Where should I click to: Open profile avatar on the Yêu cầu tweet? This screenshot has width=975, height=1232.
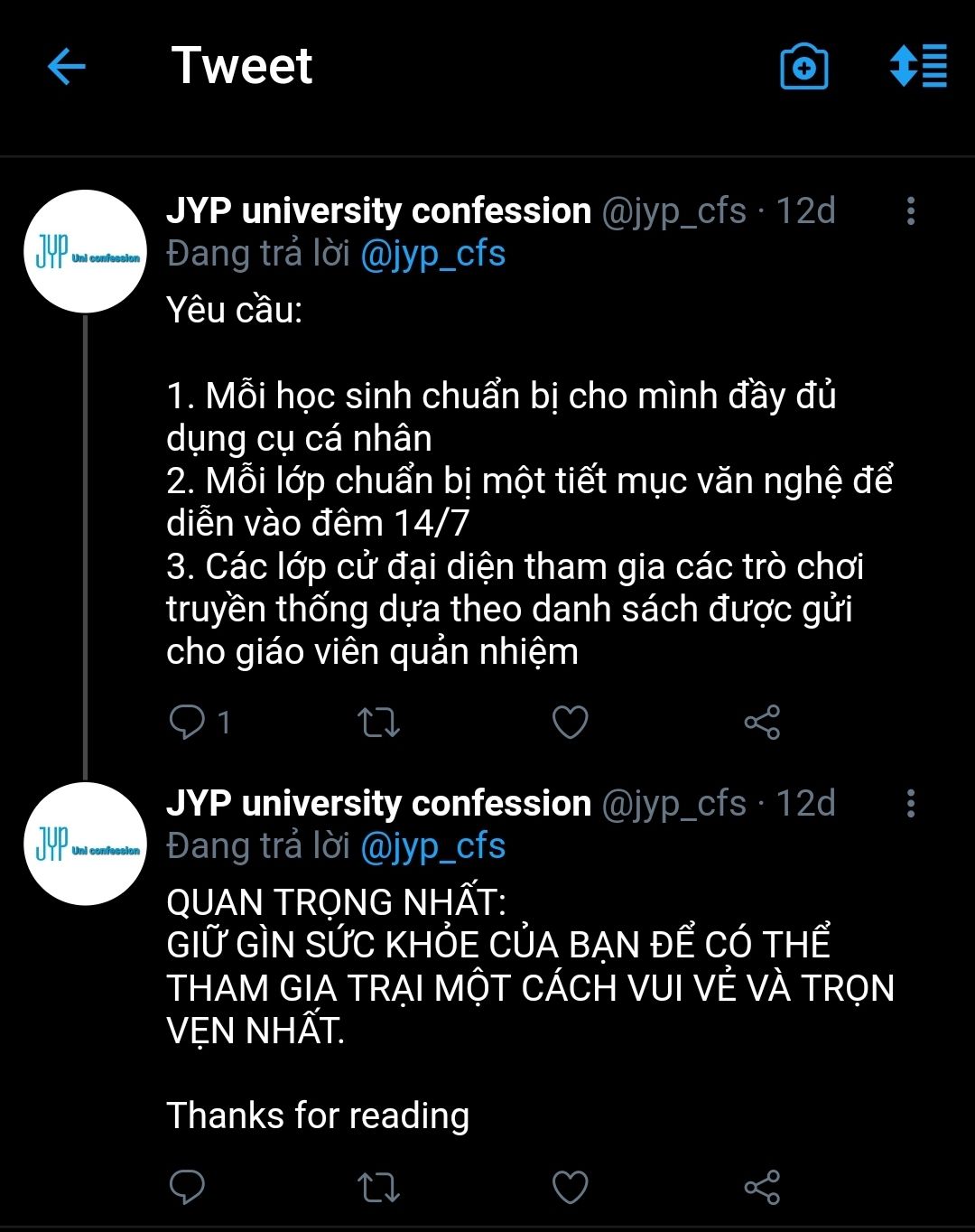[x=85, y=252]
